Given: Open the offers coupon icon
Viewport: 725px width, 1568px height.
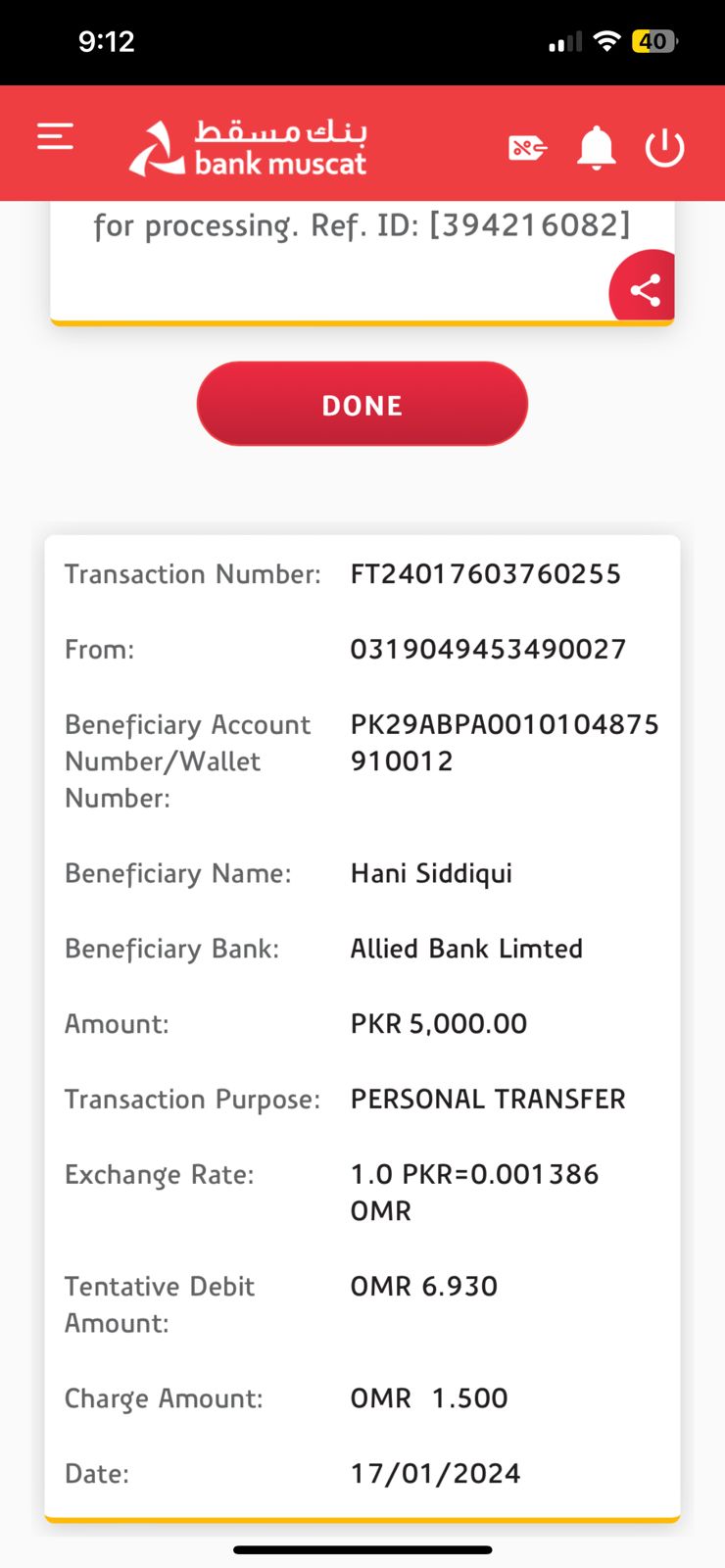Looking at the screenshot, I should [527, 148].
